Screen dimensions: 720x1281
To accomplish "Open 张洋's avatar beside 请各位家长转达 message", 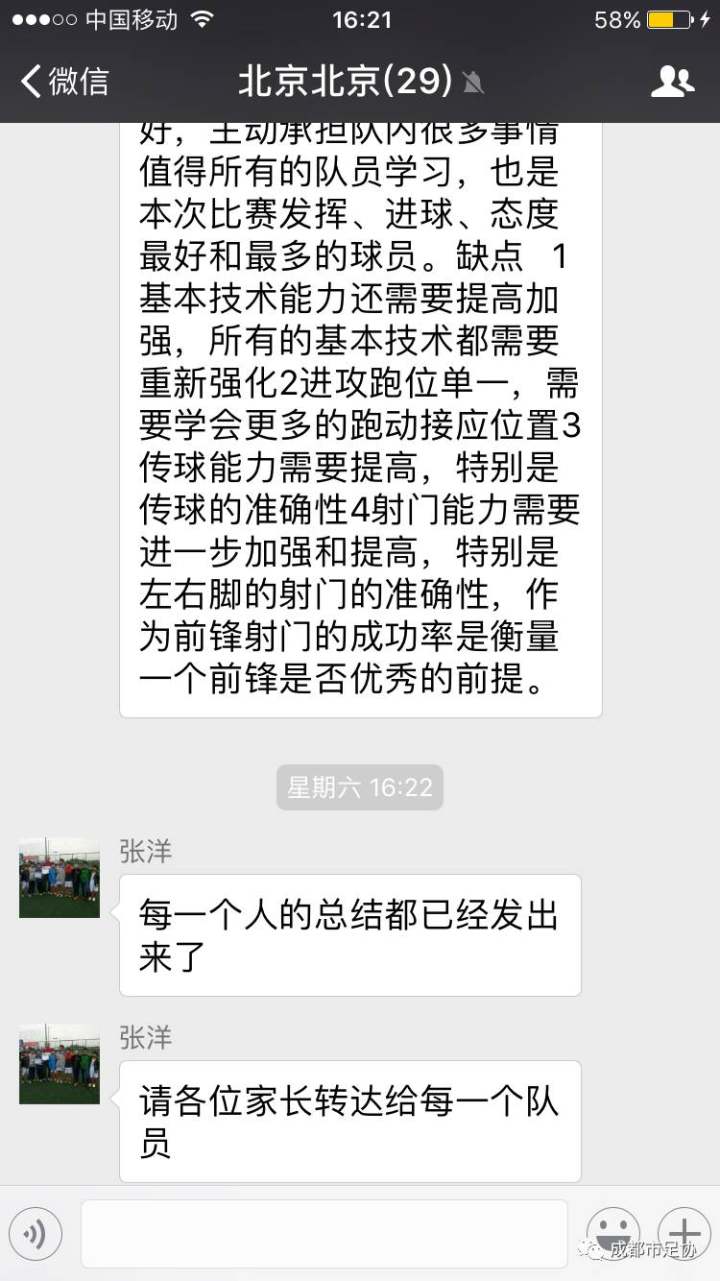I will pos(59,1064).
